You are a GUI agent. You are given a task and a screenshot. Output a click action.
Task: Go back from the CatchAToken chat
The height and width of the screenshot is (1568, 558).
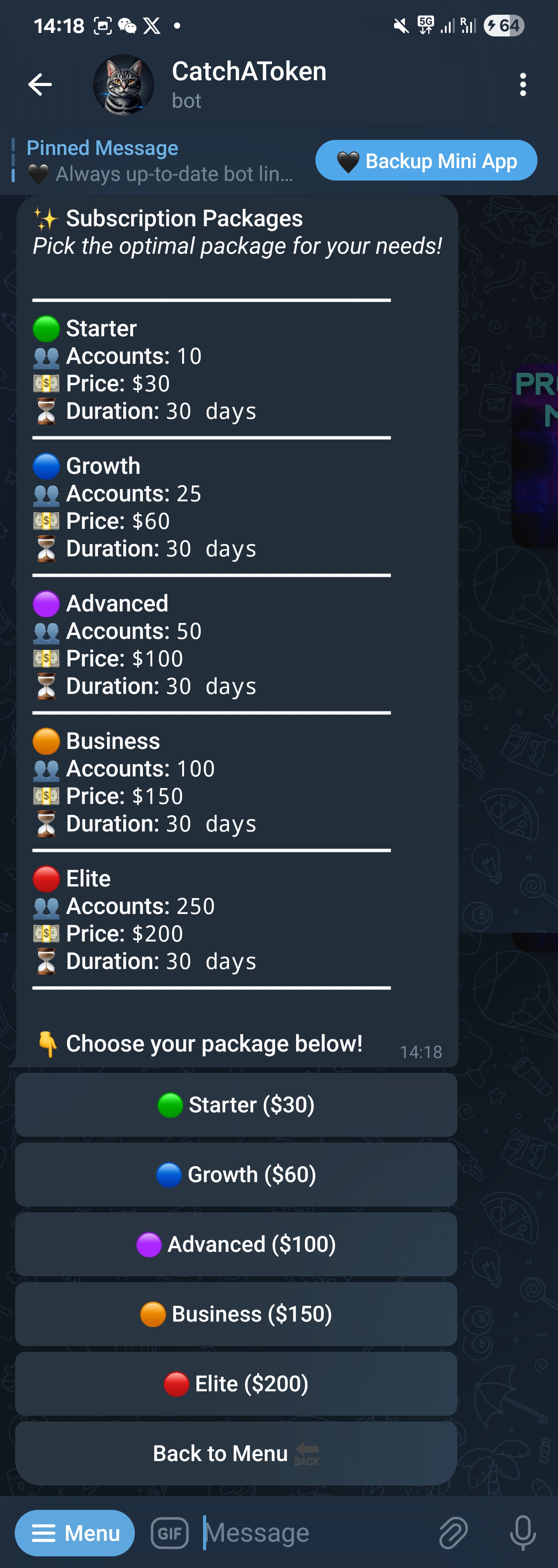(x=40, y=84)
